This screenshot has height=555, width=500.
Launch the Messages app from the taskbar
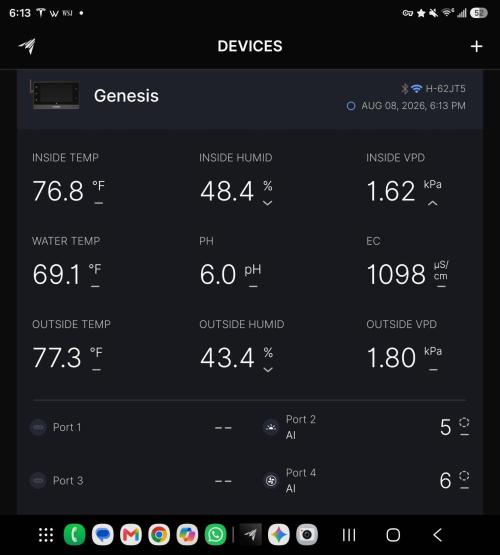[103, 534]
